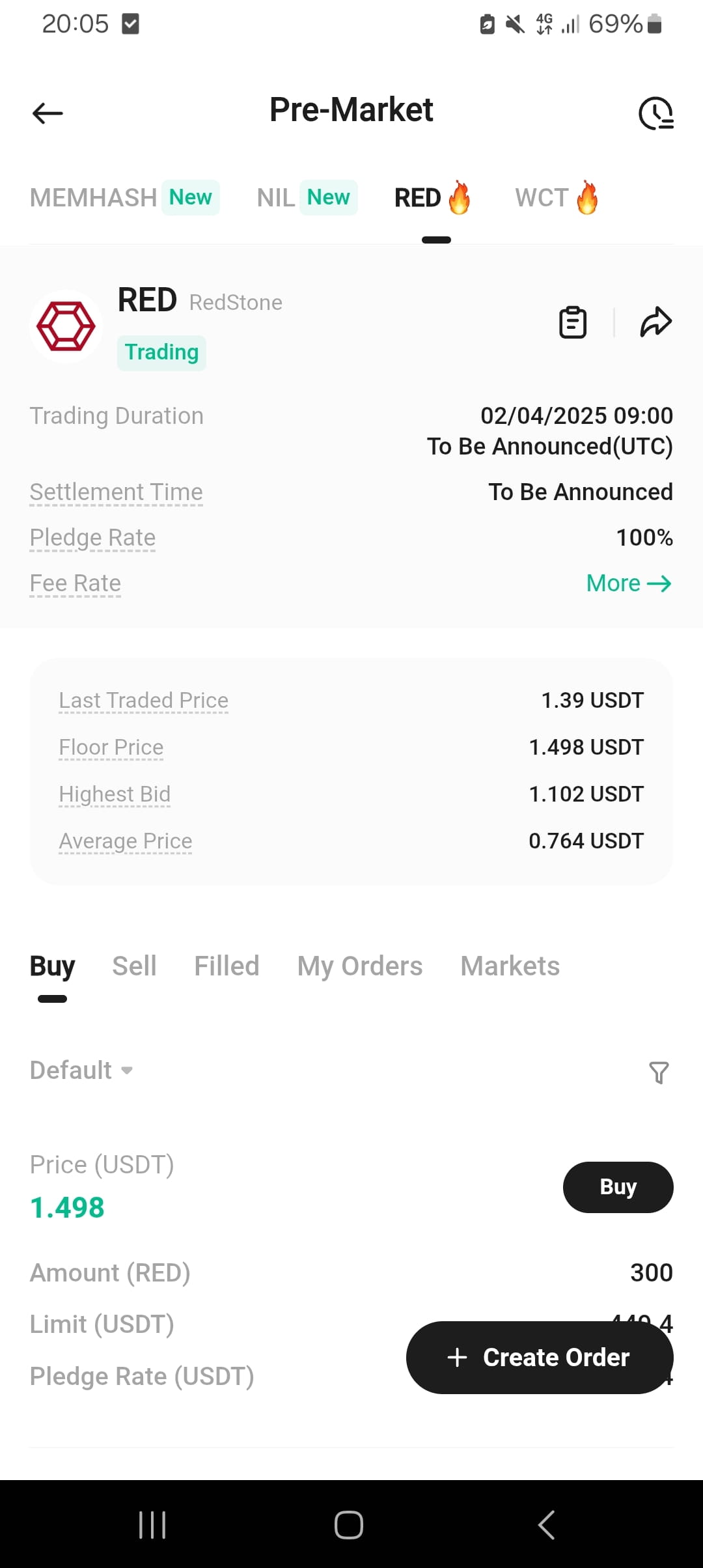703x1568 pixels.
Task: Open the My Orders tab
Action: [x=360, y=966]
